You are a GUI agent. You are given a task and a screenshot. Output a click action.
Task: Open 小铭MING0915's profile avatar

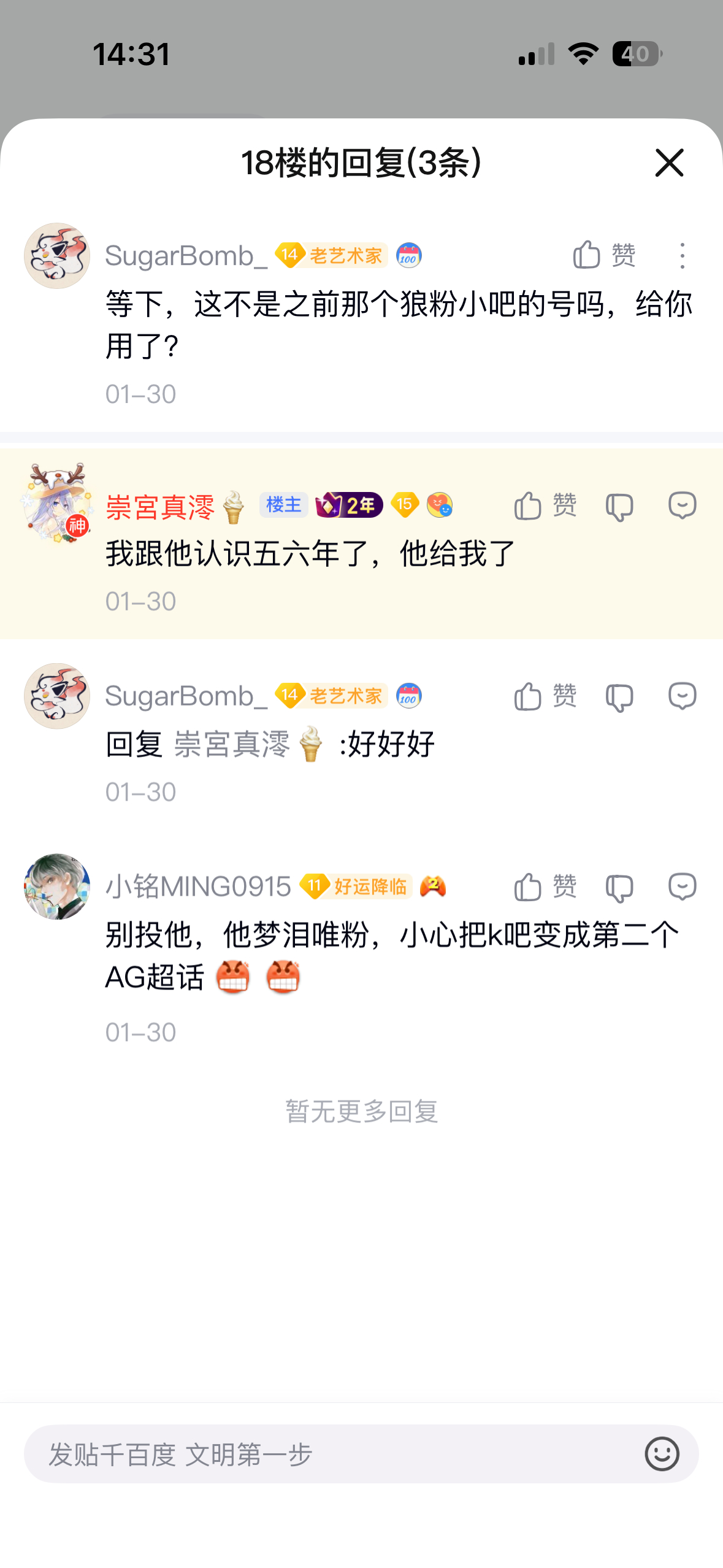click(57, 886)
